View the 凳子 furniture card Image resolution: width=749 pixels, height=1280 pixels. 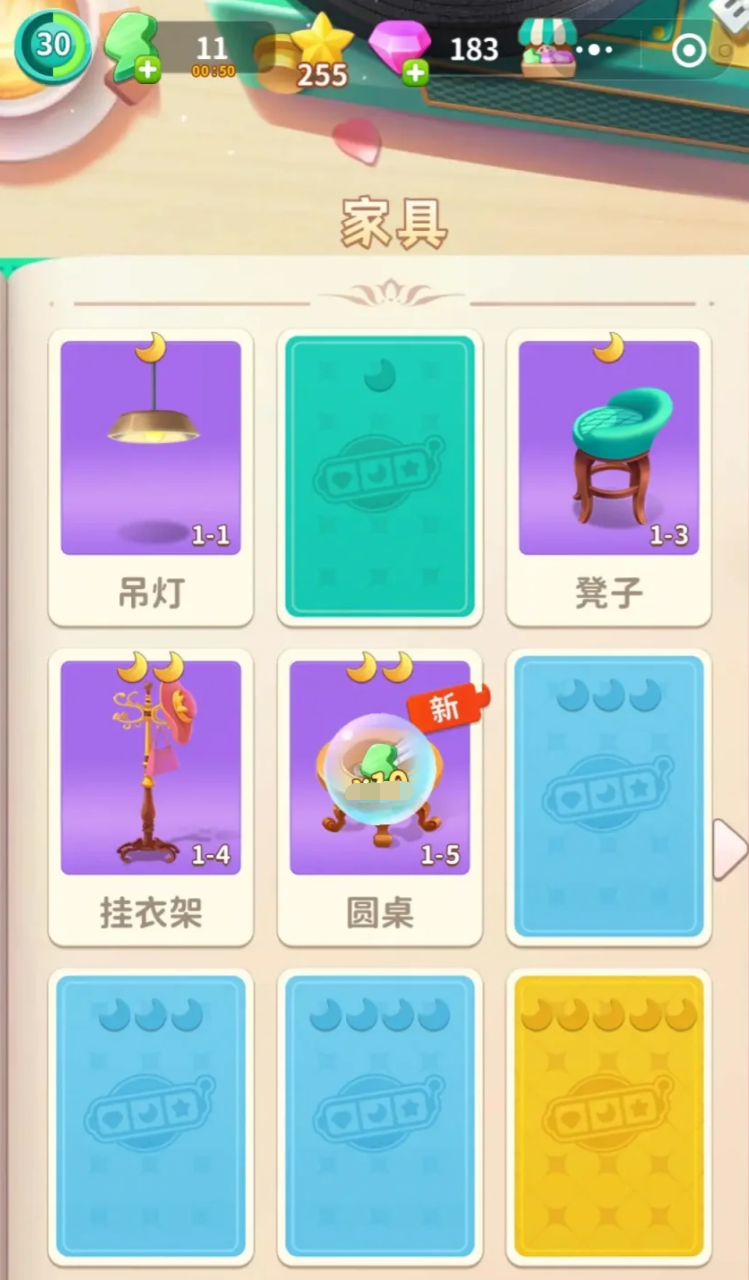point(608,476)
